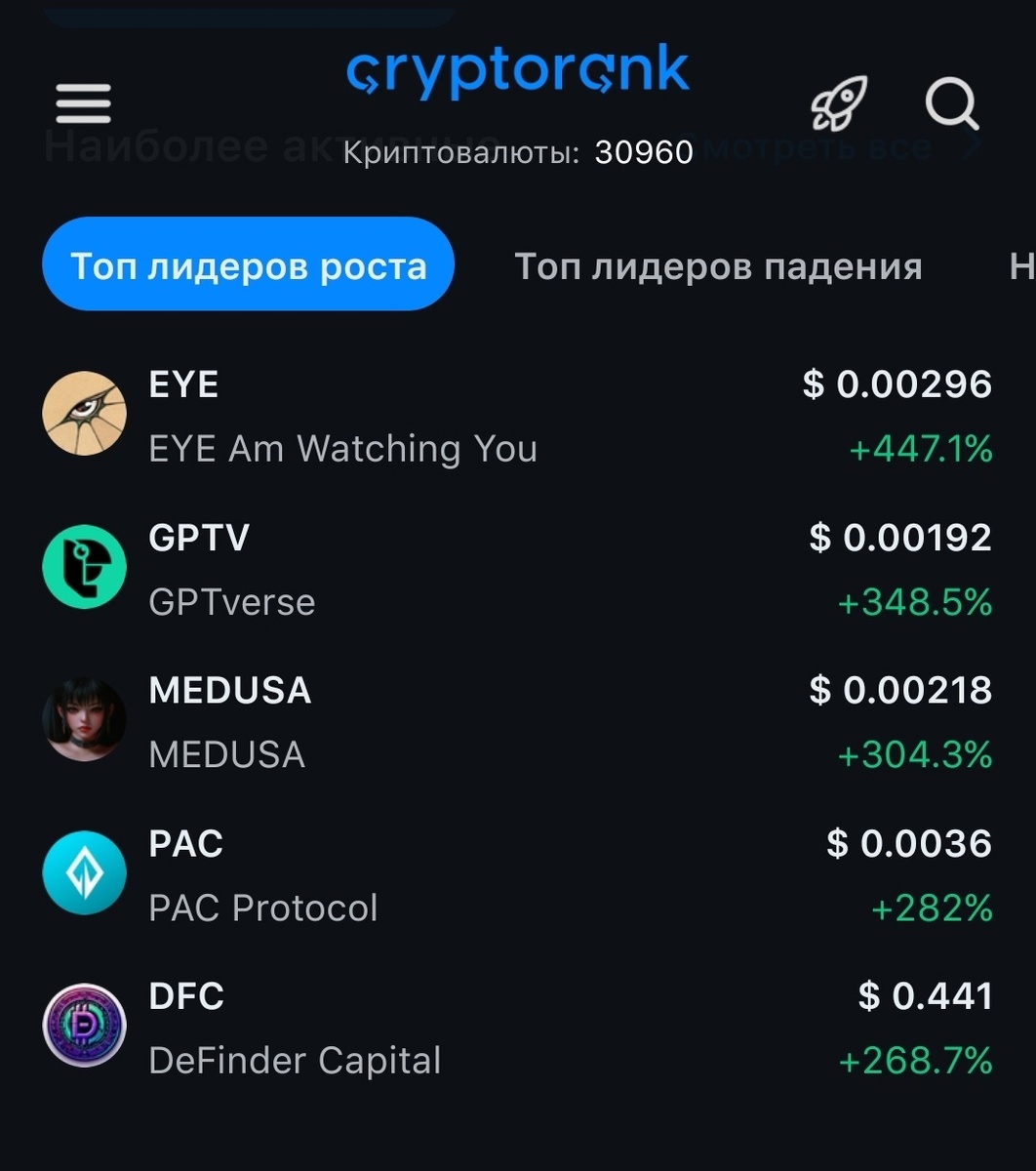This screenshot has height=1171, width=1036.
Task: Open the rocket icon in the header
Action: point(839,102)
